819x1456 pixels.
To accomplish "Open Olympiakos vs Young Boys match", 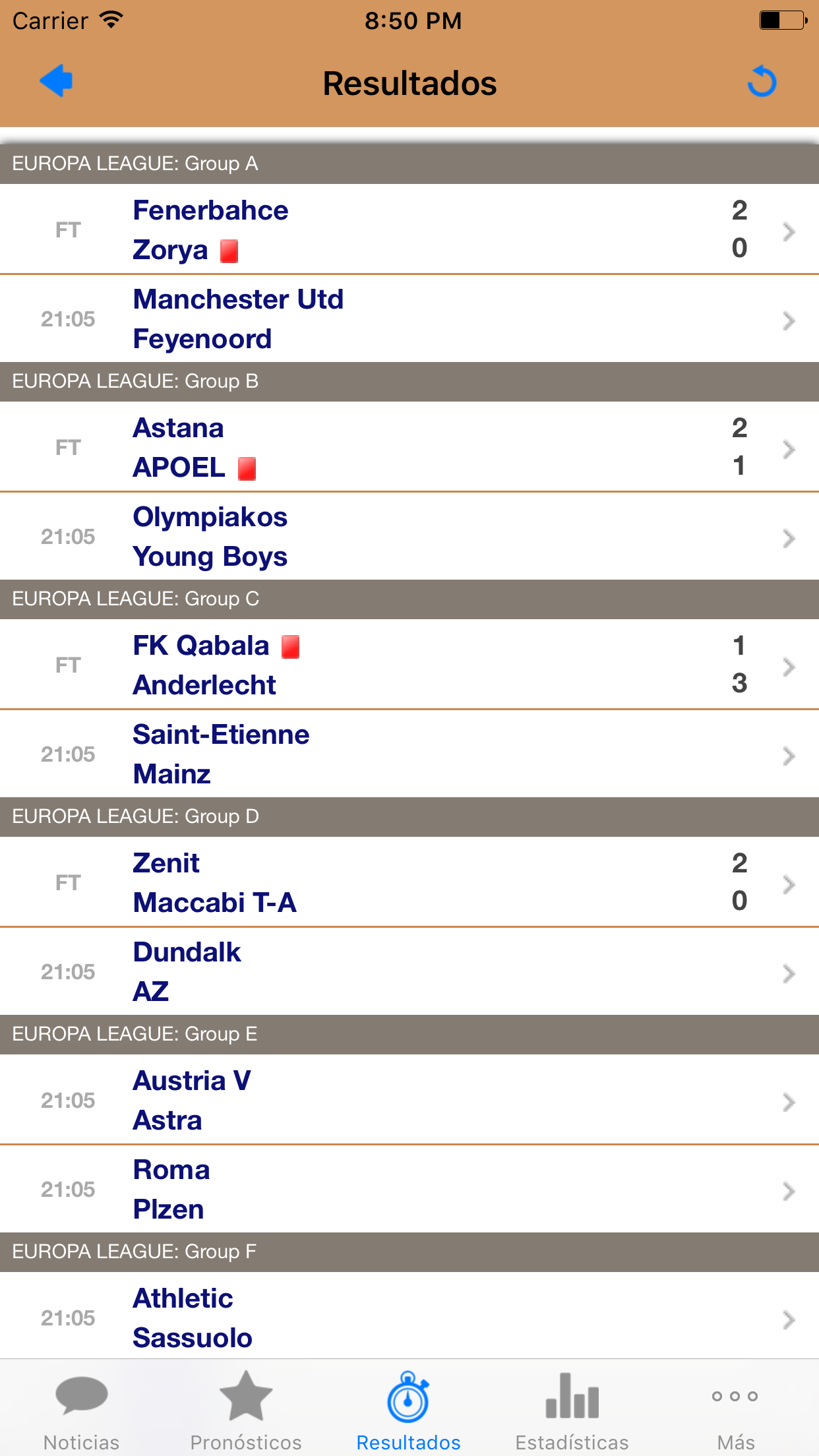I will click(x=409, y=536).
